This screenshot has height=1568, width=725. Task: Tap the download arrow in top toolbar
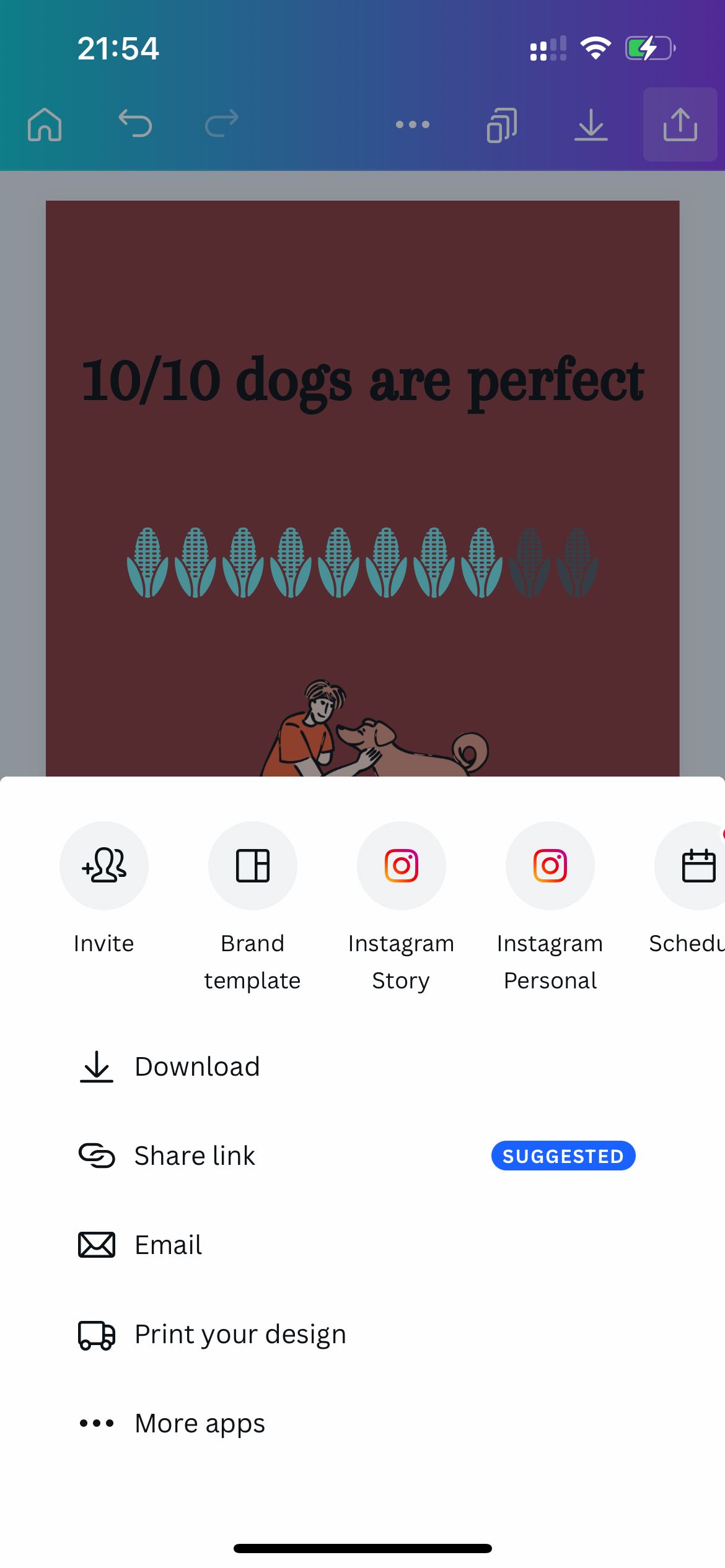tap(591, 124)
